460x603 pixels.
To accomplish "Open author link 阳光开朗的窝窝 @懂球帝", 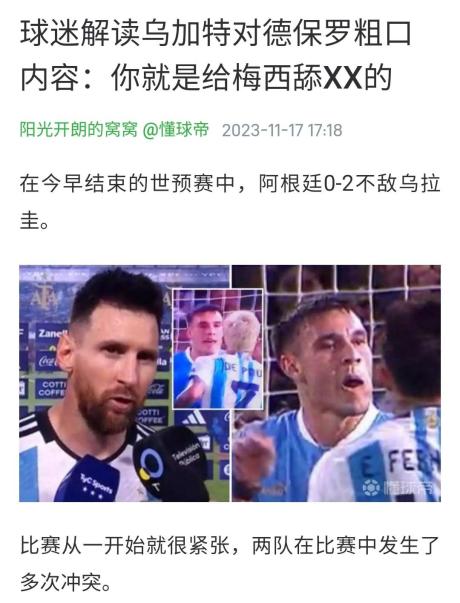I will pos(114,130).
